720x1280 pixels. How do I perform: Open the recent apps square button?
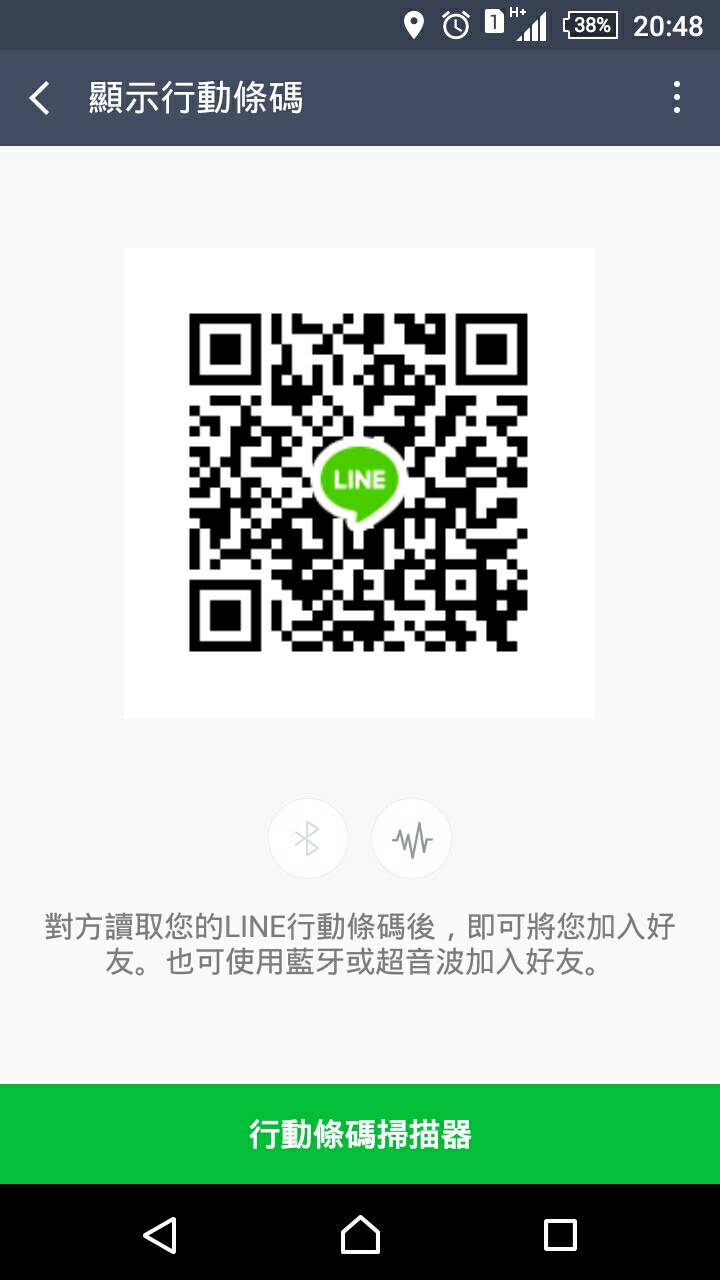tap(560, 1235)
